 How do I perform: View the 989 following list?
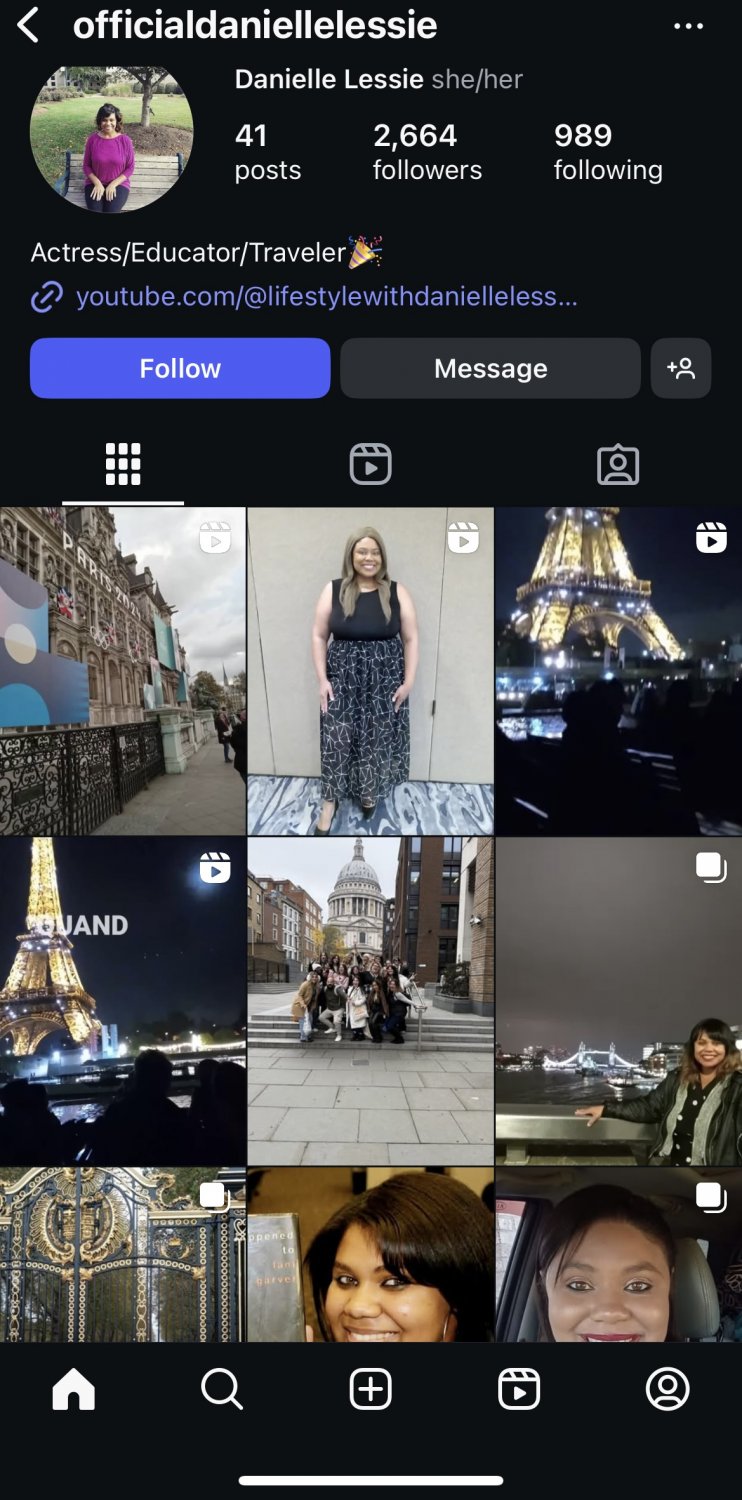[608, 151]
